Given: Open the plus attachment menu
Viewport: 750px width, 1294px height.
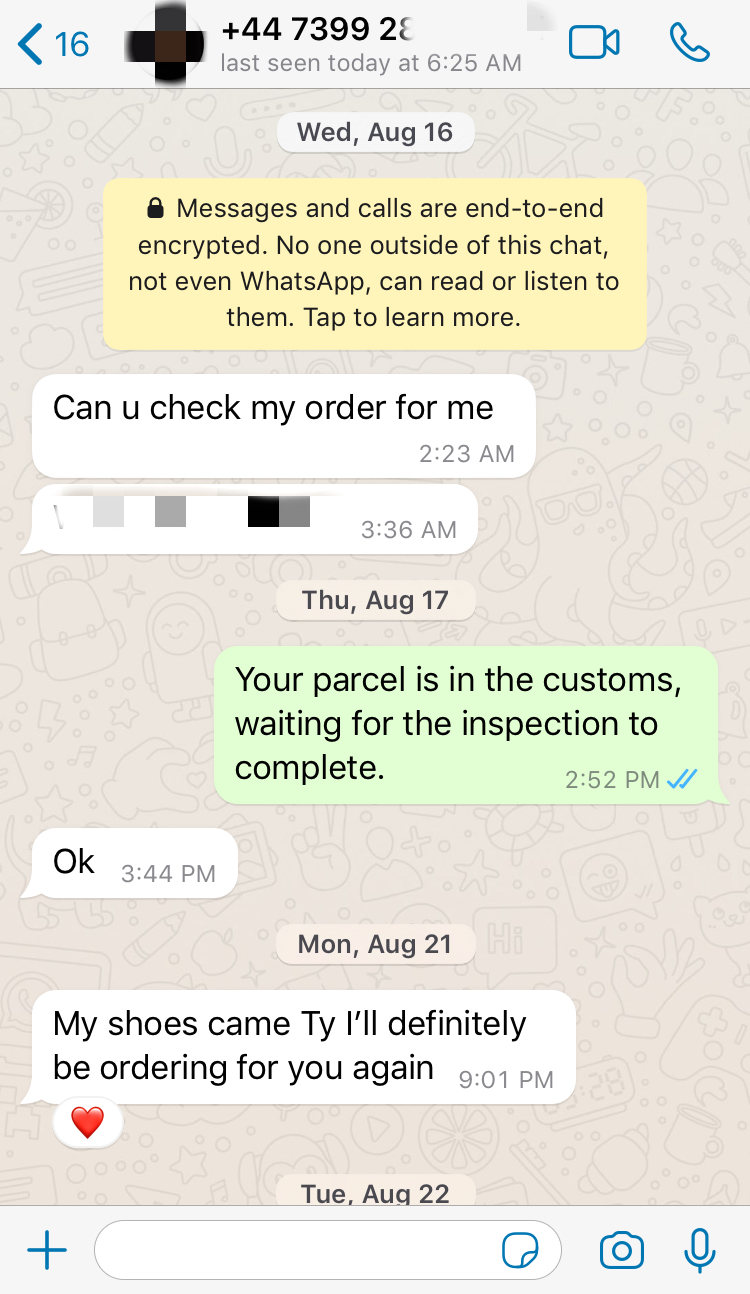Looking at the screenshot, I should 46,1249.
